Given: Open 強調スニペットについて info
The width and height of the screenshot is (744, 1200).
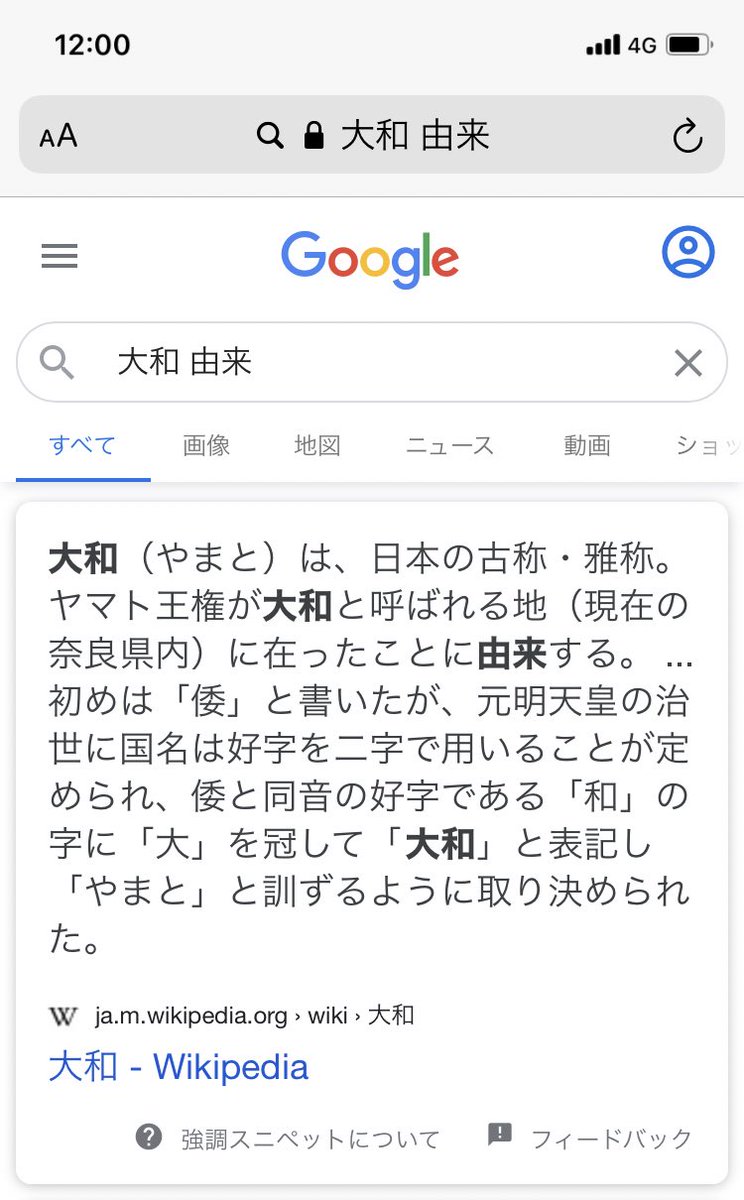Looking at the screenshot, I should tap(290, 1138).
